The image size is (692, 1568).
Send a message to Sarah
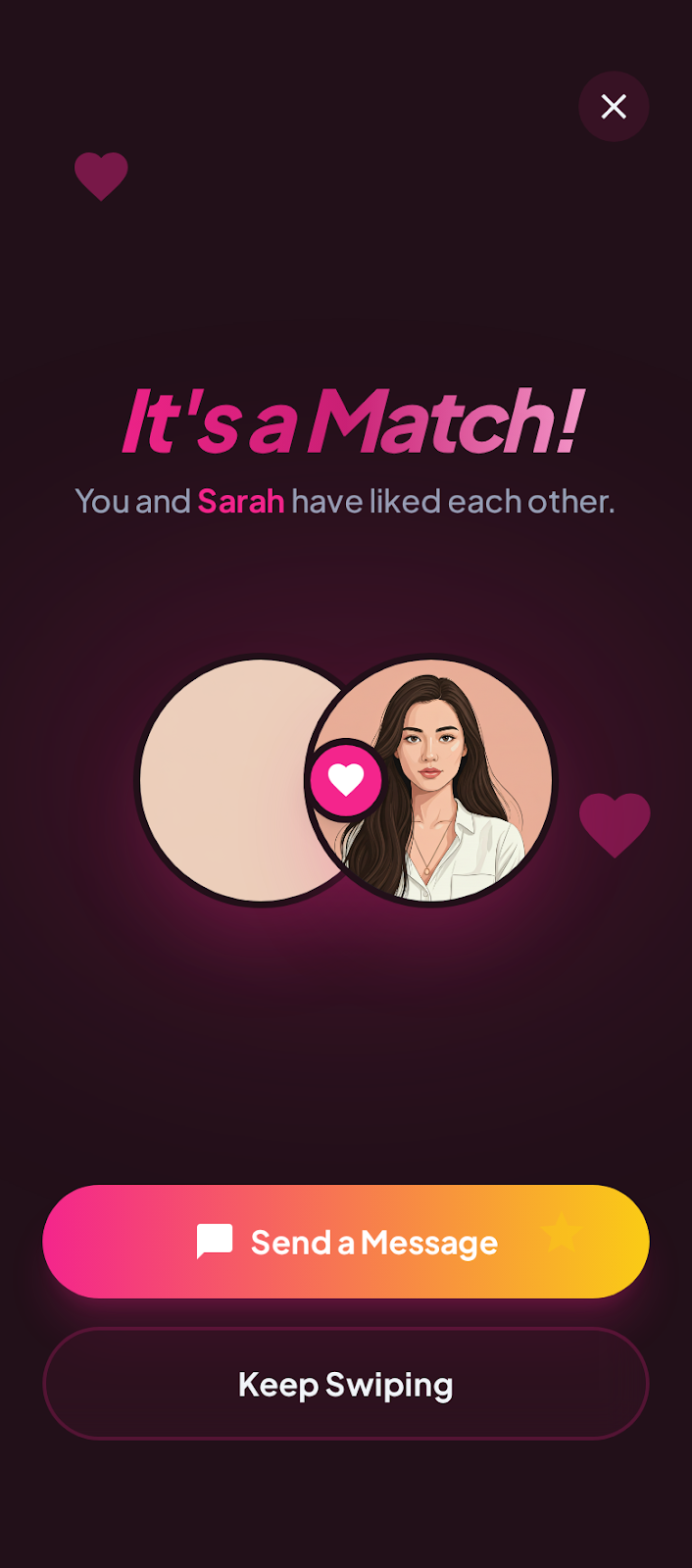tap(346, 1242)
